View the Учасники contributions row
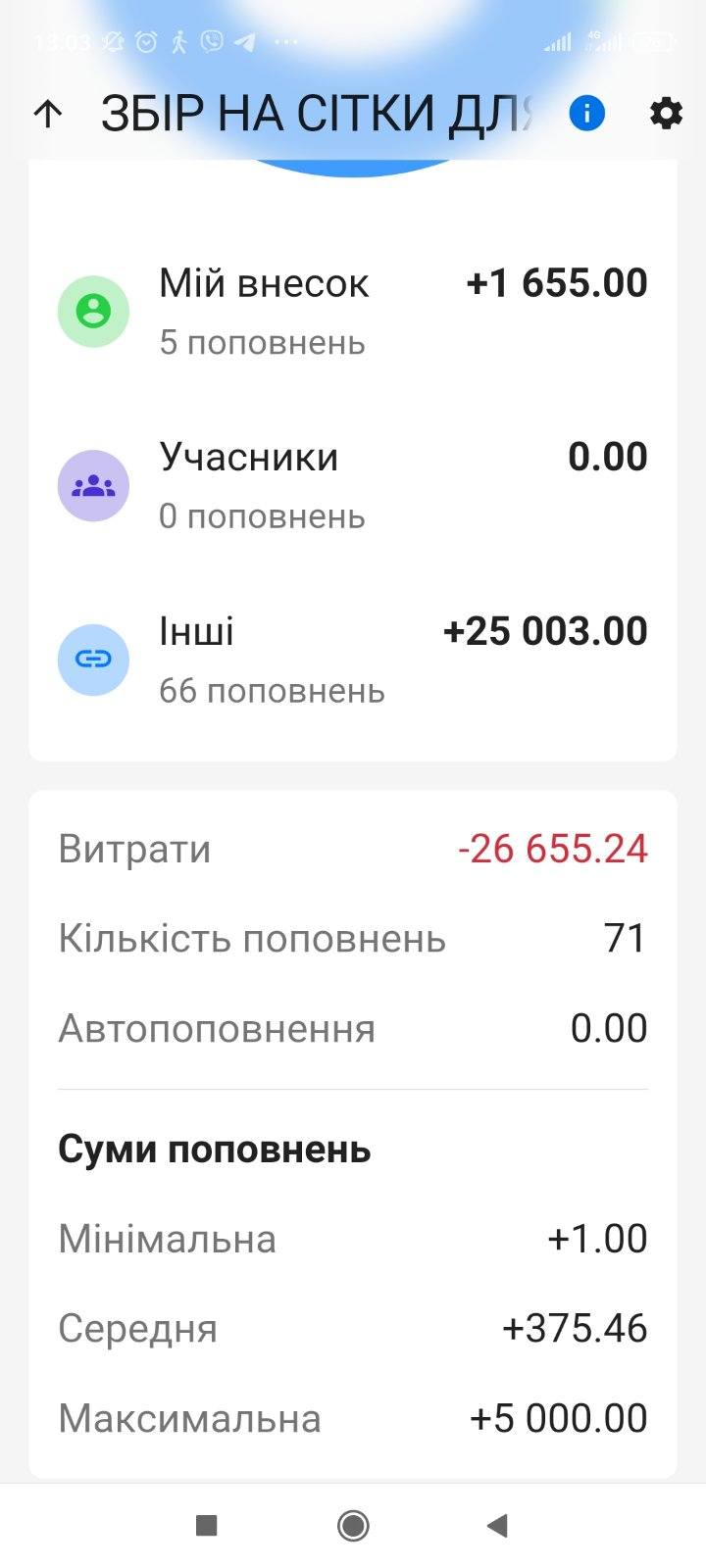 coord(353,485)
